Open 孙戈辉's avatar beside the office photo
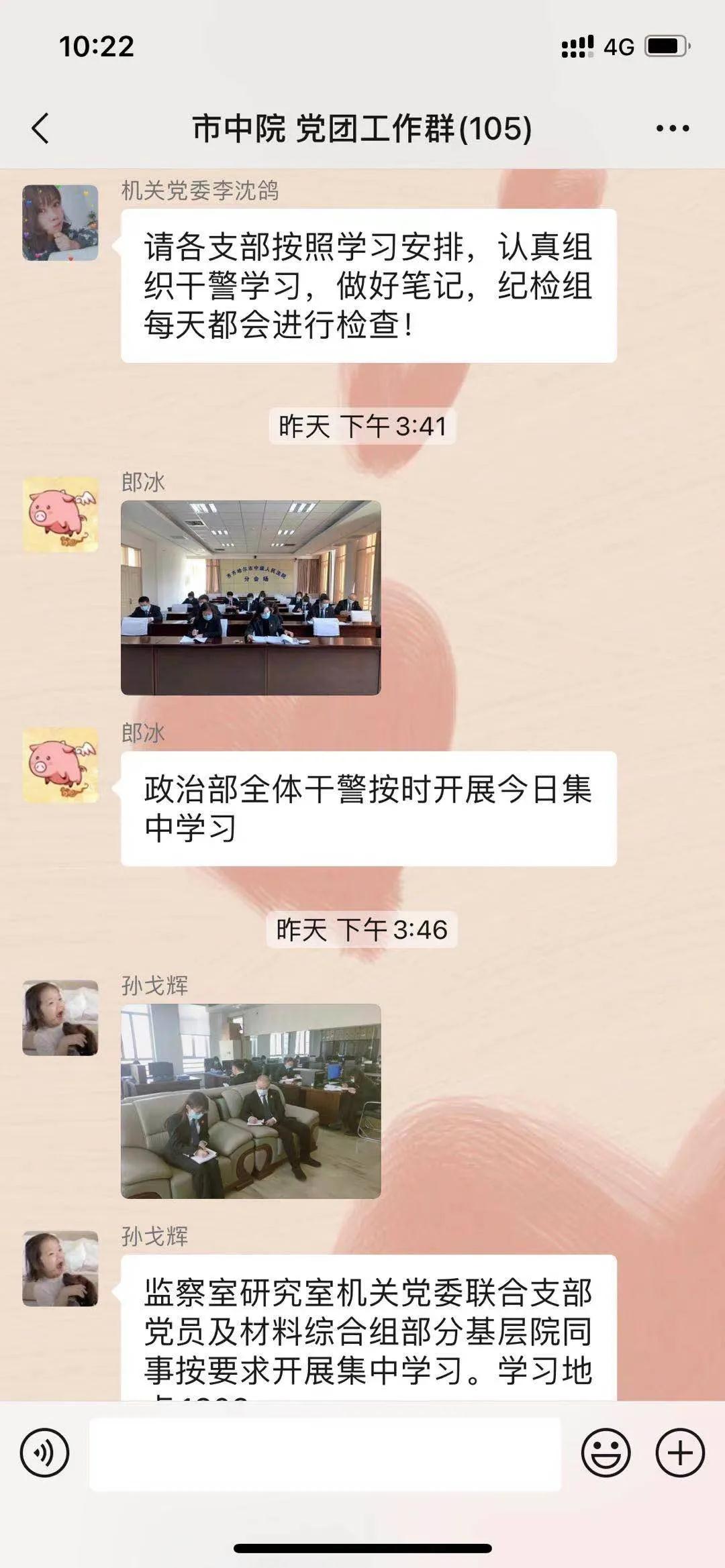Screen dimensions: 725x1568 point(60,1017)
